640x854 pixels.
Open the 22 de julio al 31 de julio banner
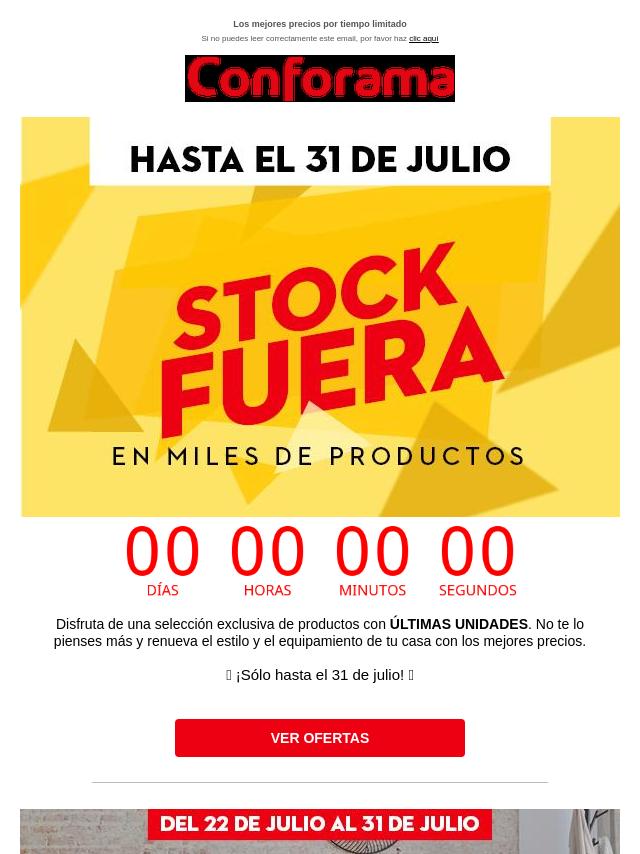pyautogui.click(x=320, y=830)
